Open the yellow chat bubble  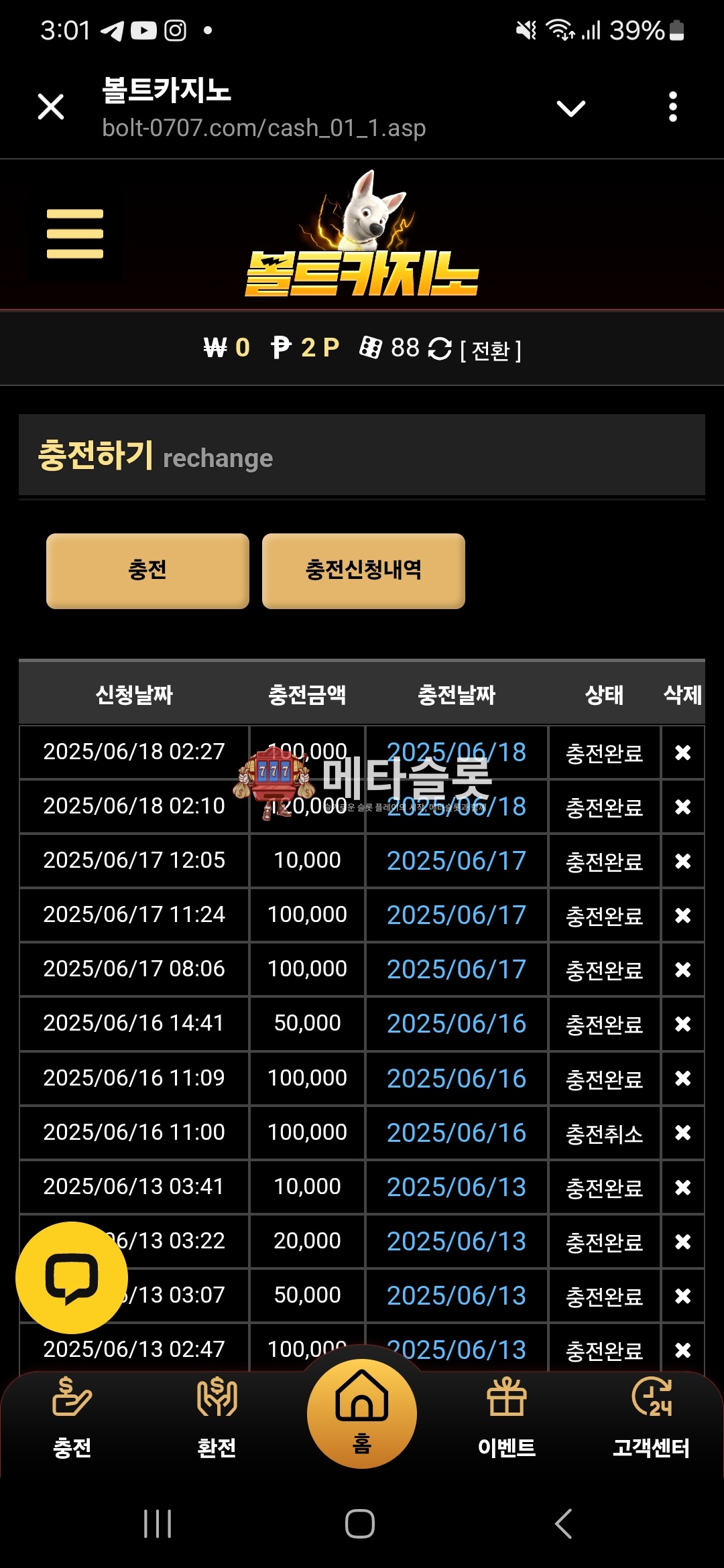pos(72,1277)
